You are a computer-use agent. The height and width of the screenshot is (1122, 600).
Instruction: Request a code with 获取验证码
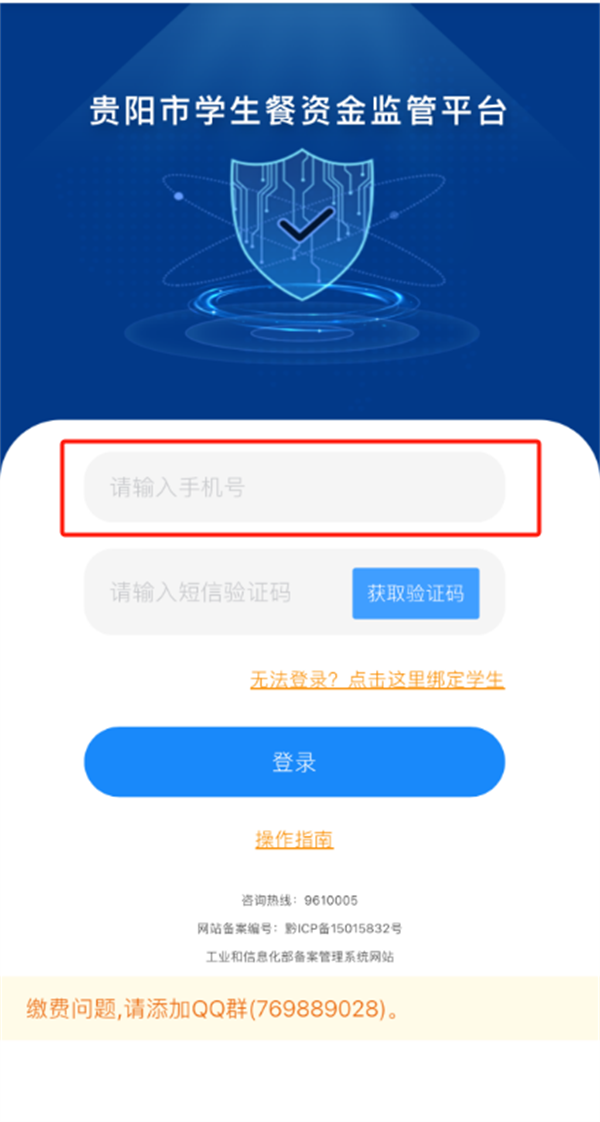tap(415, 593)
